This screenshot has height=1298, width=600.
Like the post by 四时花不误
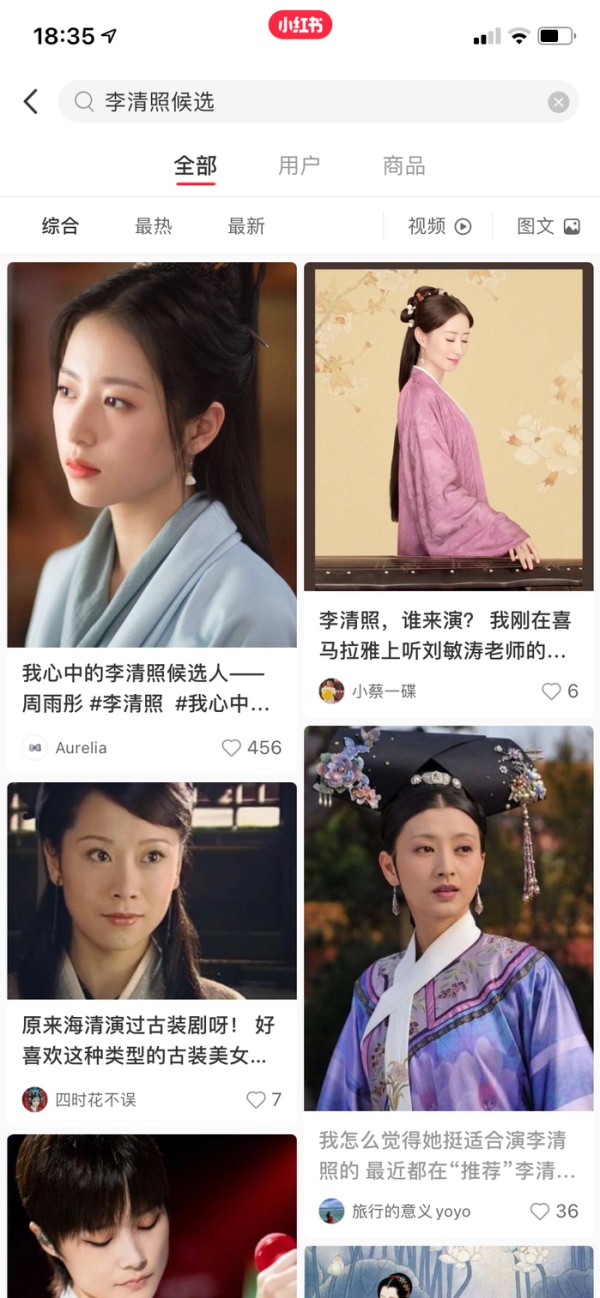(264, 1100)
